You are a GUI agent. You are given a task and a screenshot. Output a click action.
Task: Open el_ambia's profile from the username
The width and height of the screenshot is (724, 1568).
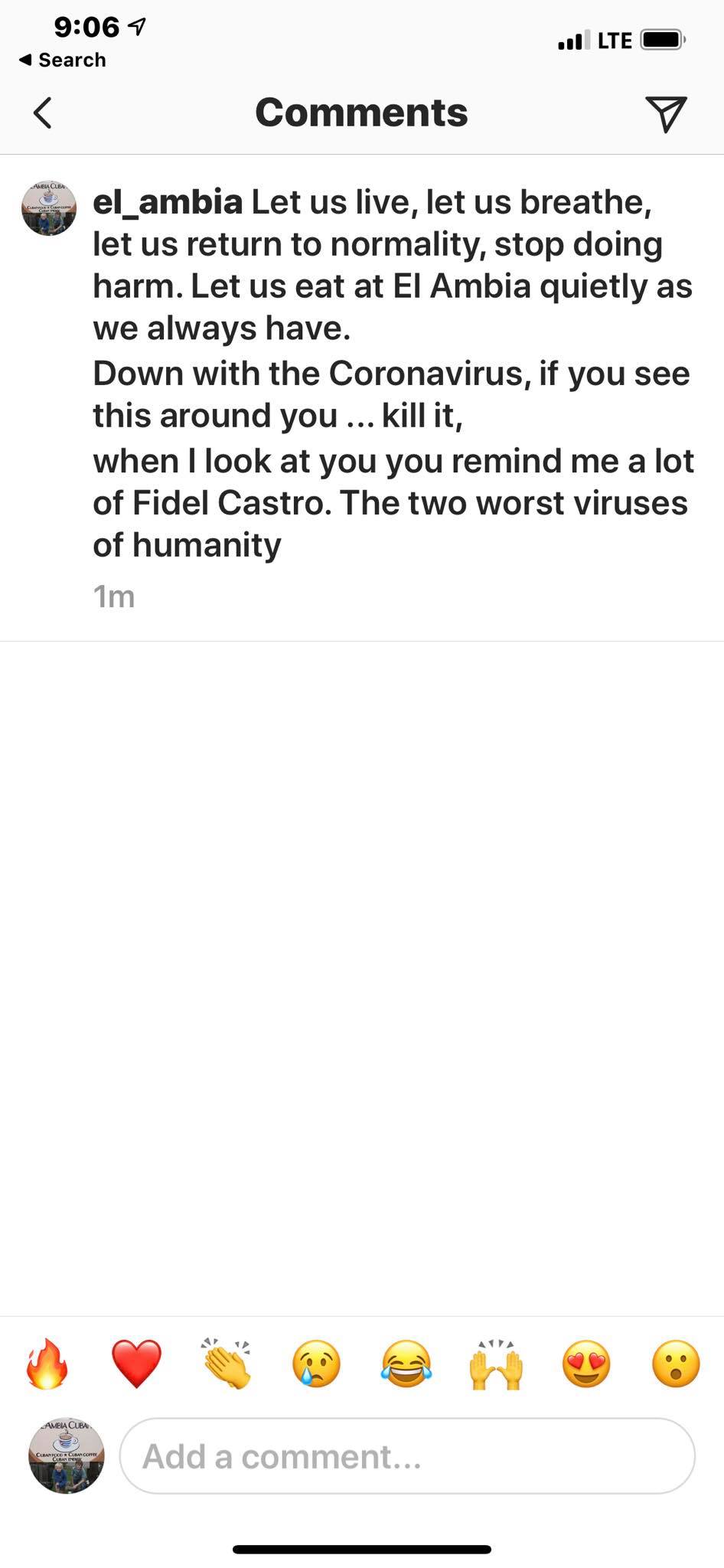pyautogui.click(x=168, y=202)
